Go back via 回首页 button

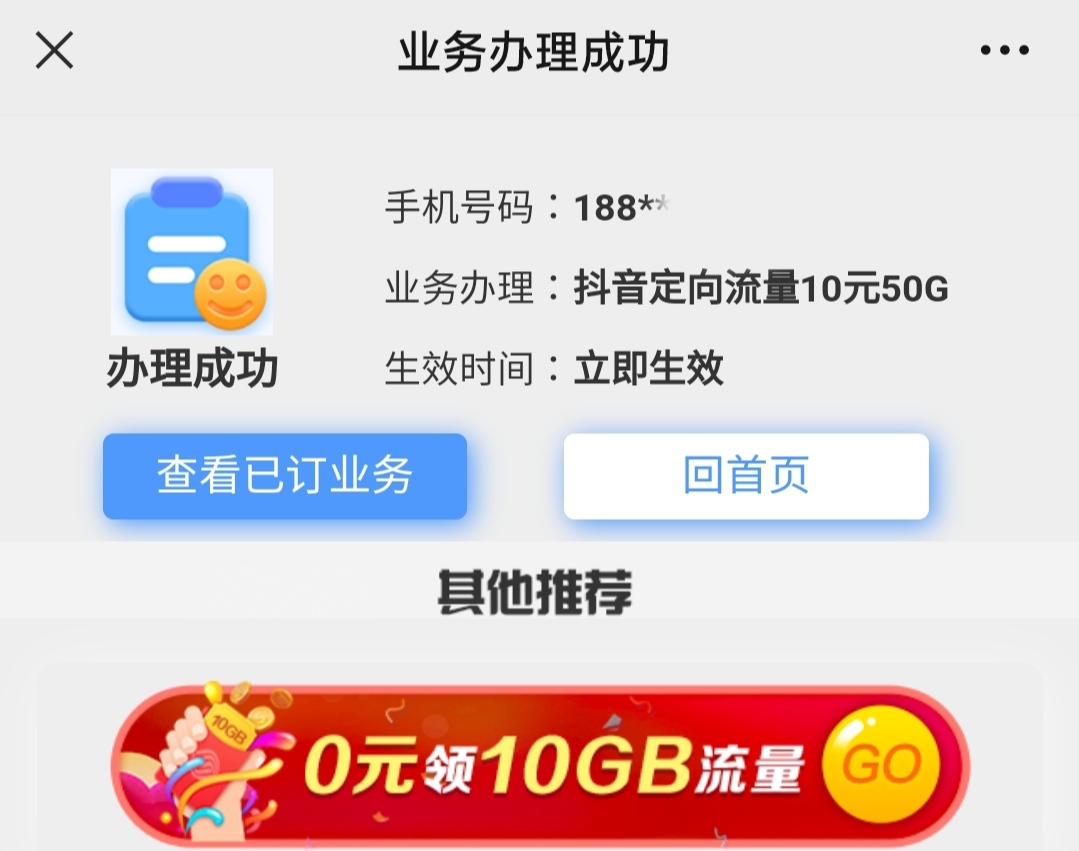click(746, 476)
